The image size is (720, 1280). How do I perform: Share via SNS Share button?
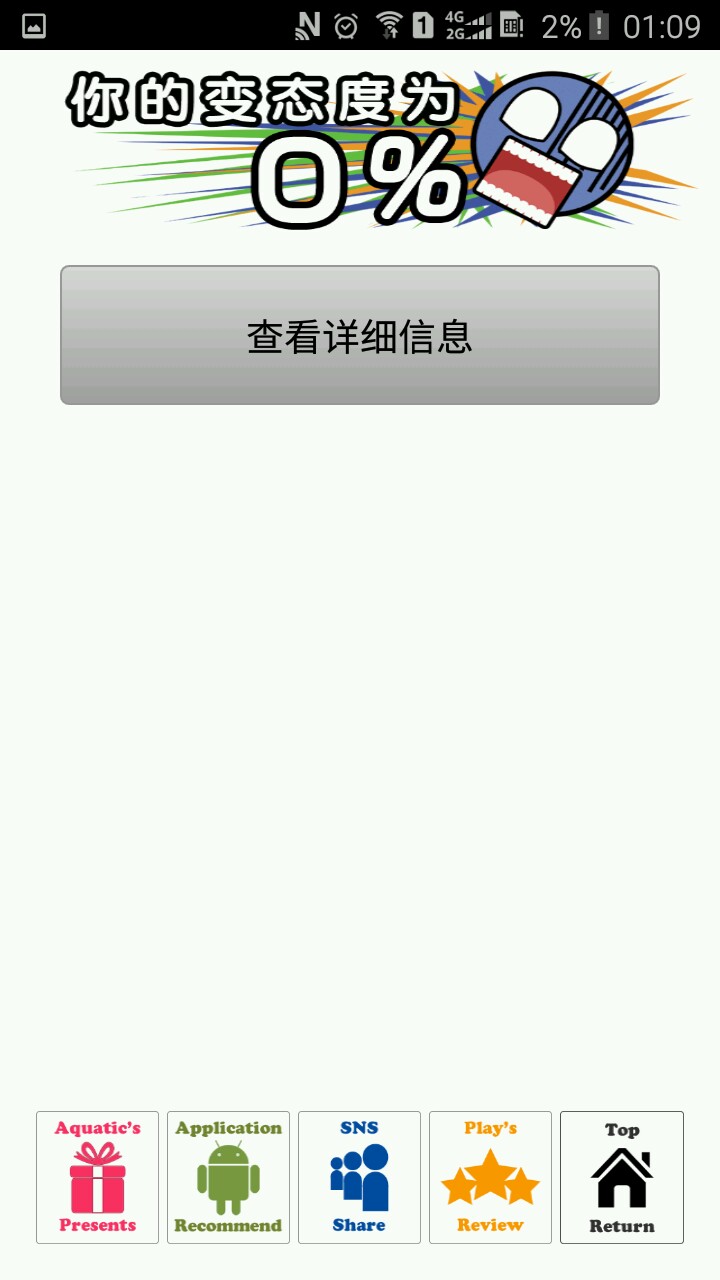click(359, 1177)
